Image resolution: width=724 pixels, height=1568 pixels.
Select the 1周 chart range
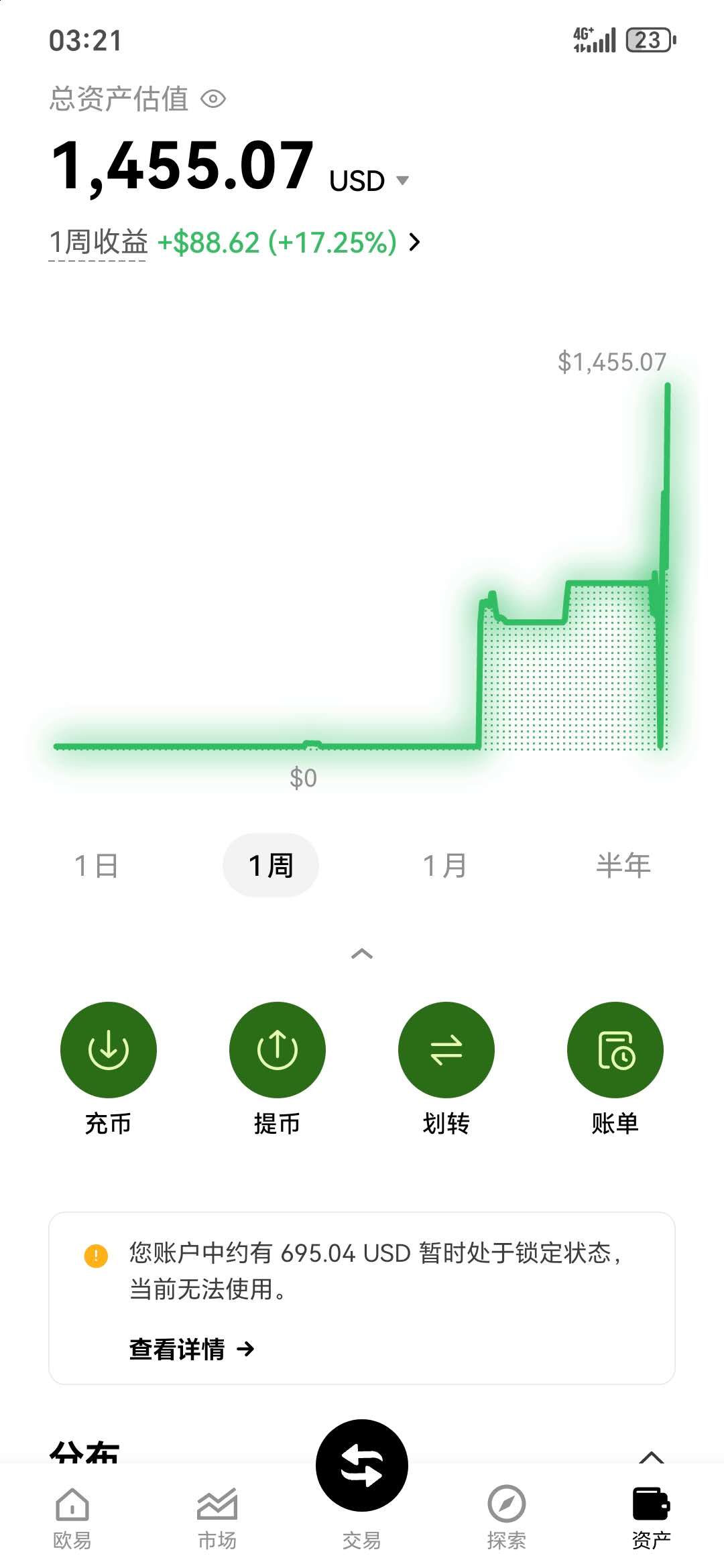point(270,865)
